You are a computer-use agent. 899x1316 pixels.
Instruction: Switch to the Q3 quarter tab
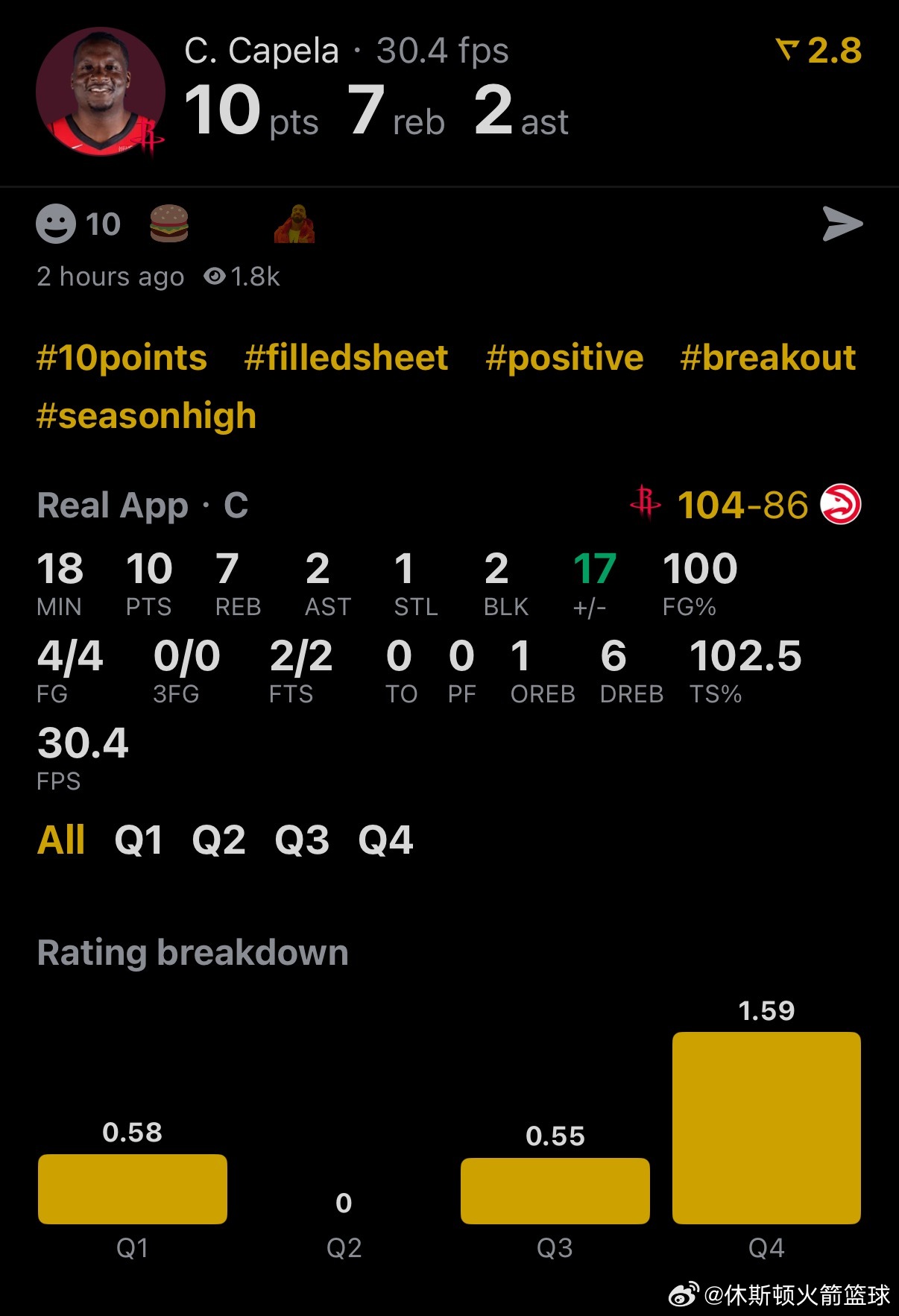303,840
